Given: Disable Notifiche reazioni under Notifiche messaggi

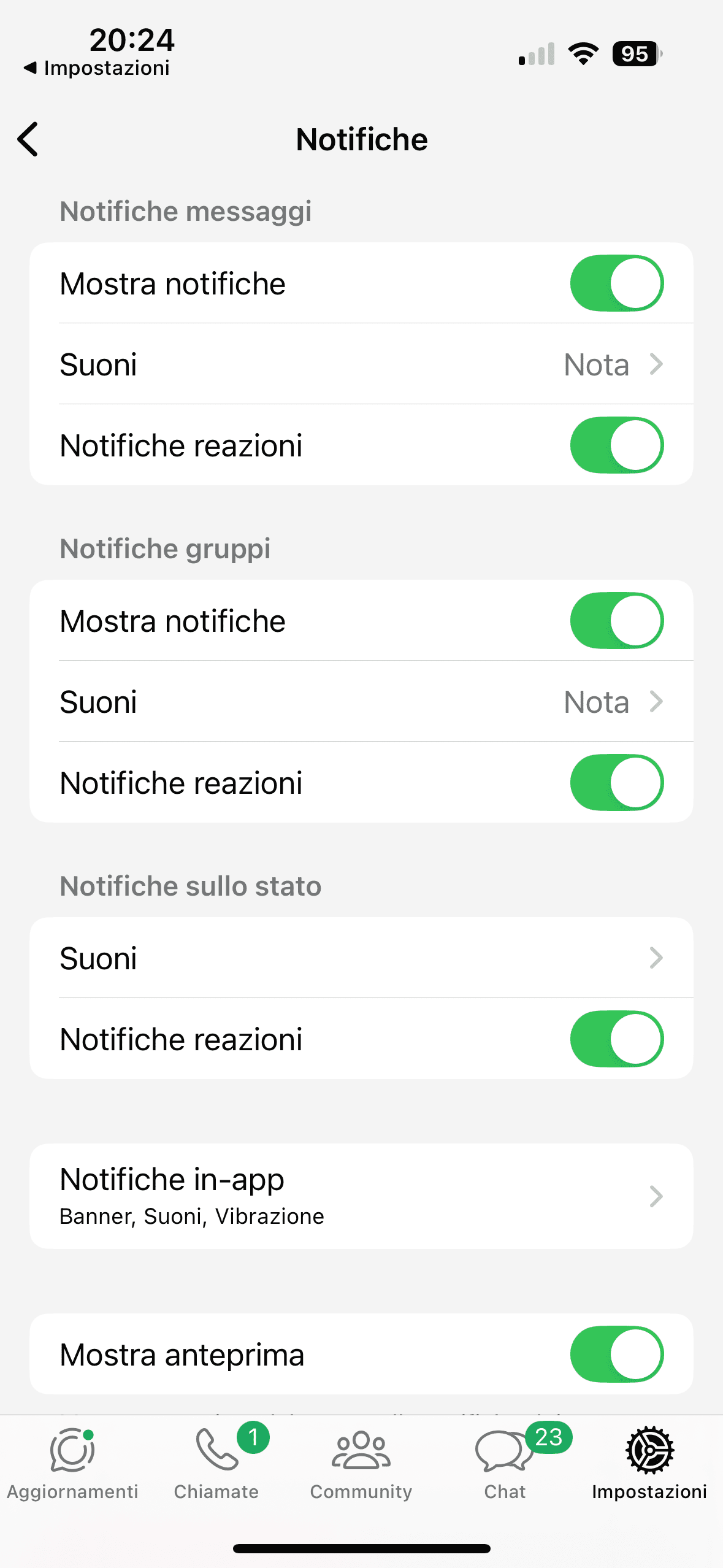Looking at the screenshot, I should [616, 445].
